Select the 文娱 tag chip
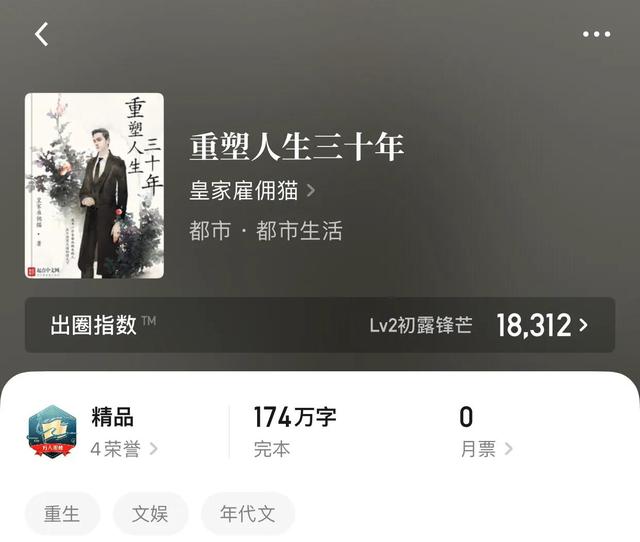 [150, 514]
